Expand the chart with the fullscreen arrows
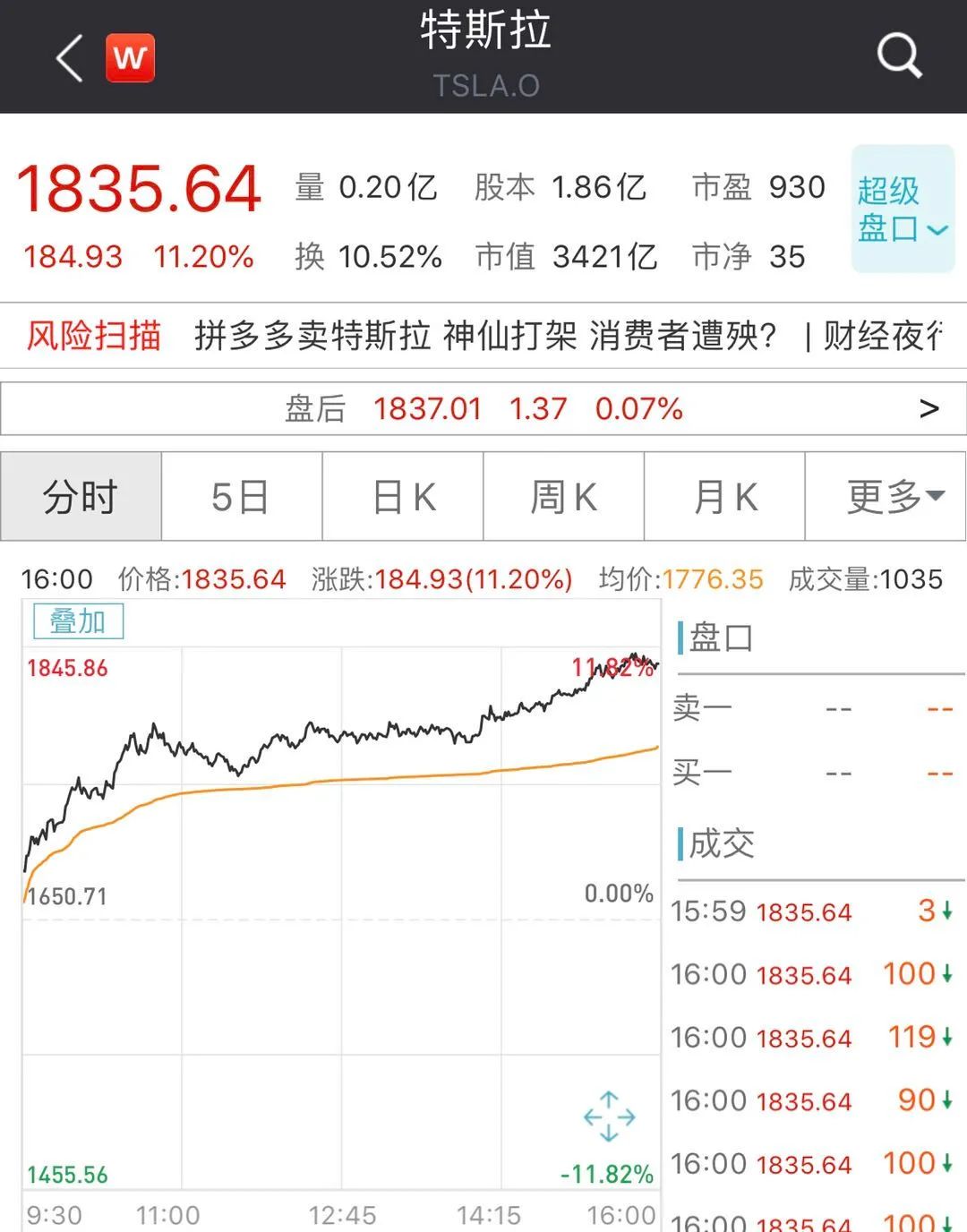 [x=609, y=1116]
